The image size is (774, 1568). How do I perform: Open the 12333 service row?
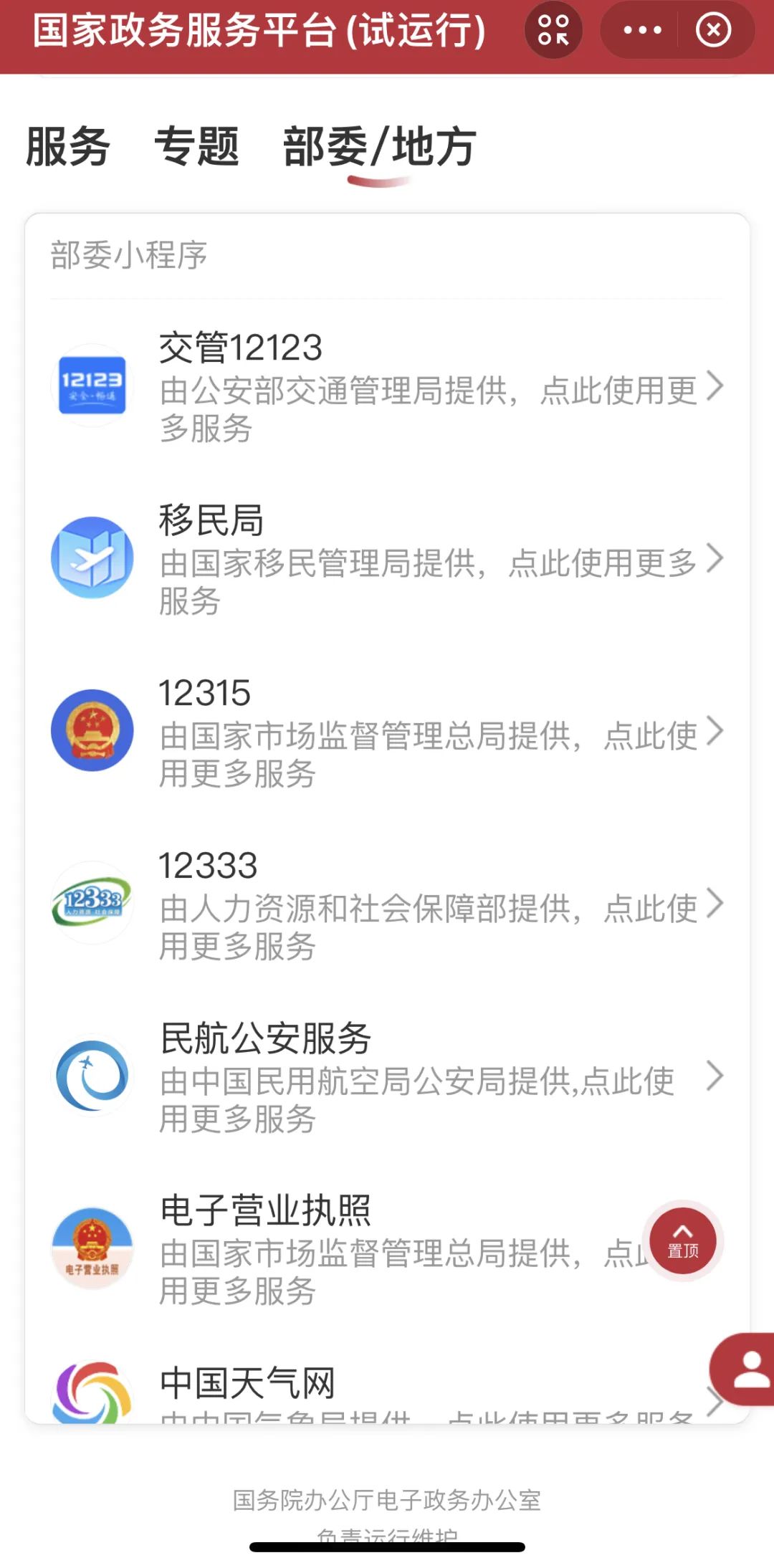pyautogui.click(x=387, y=904)
